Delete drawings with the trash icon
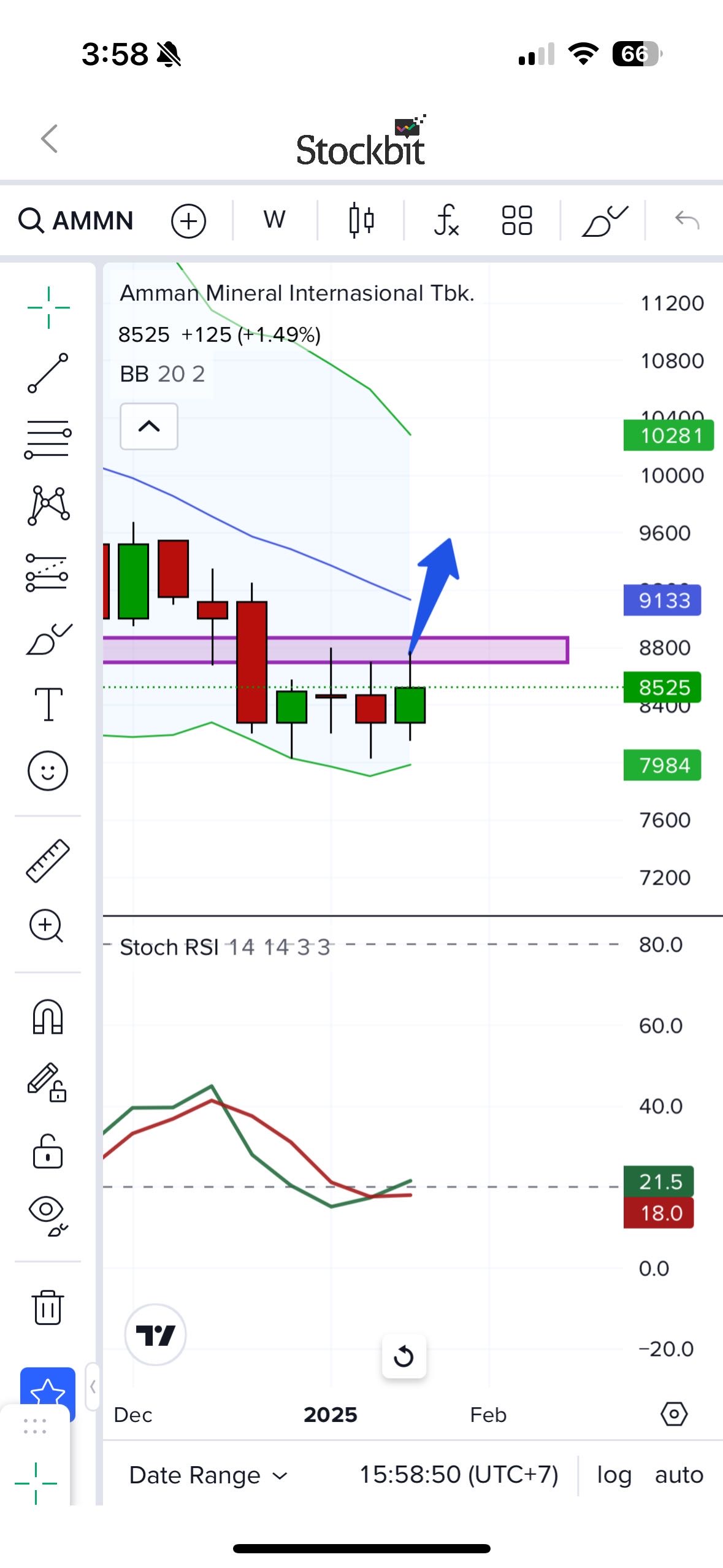Image resolution: width=723 pixels, height=1568 pixels. tap(48, 1307)
